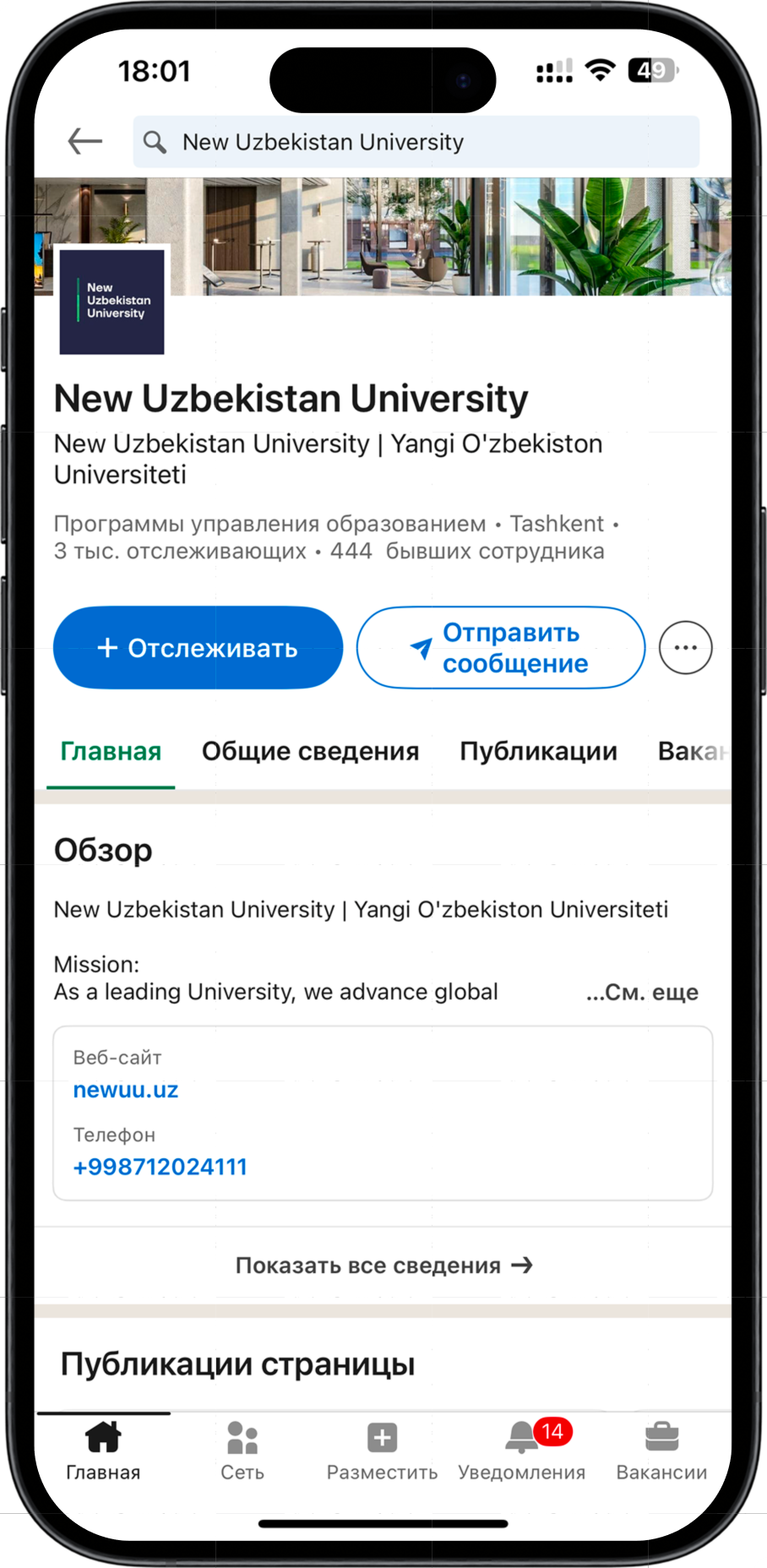
Task: Tap the back arrow to return
Action: pos(82,141)
